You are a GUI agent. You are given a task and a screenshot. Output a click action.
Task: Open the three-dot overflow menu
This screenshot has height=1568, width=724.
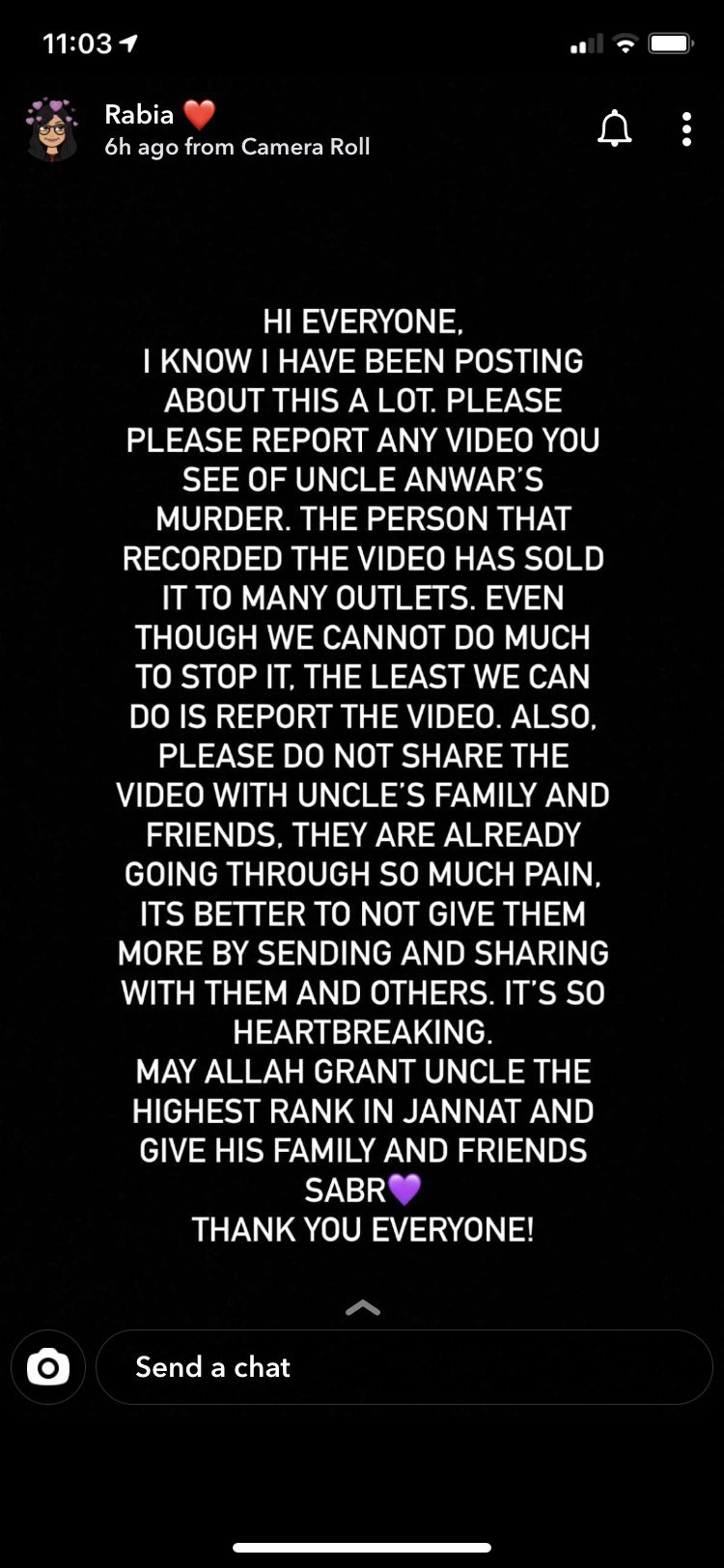coord(686,128)
